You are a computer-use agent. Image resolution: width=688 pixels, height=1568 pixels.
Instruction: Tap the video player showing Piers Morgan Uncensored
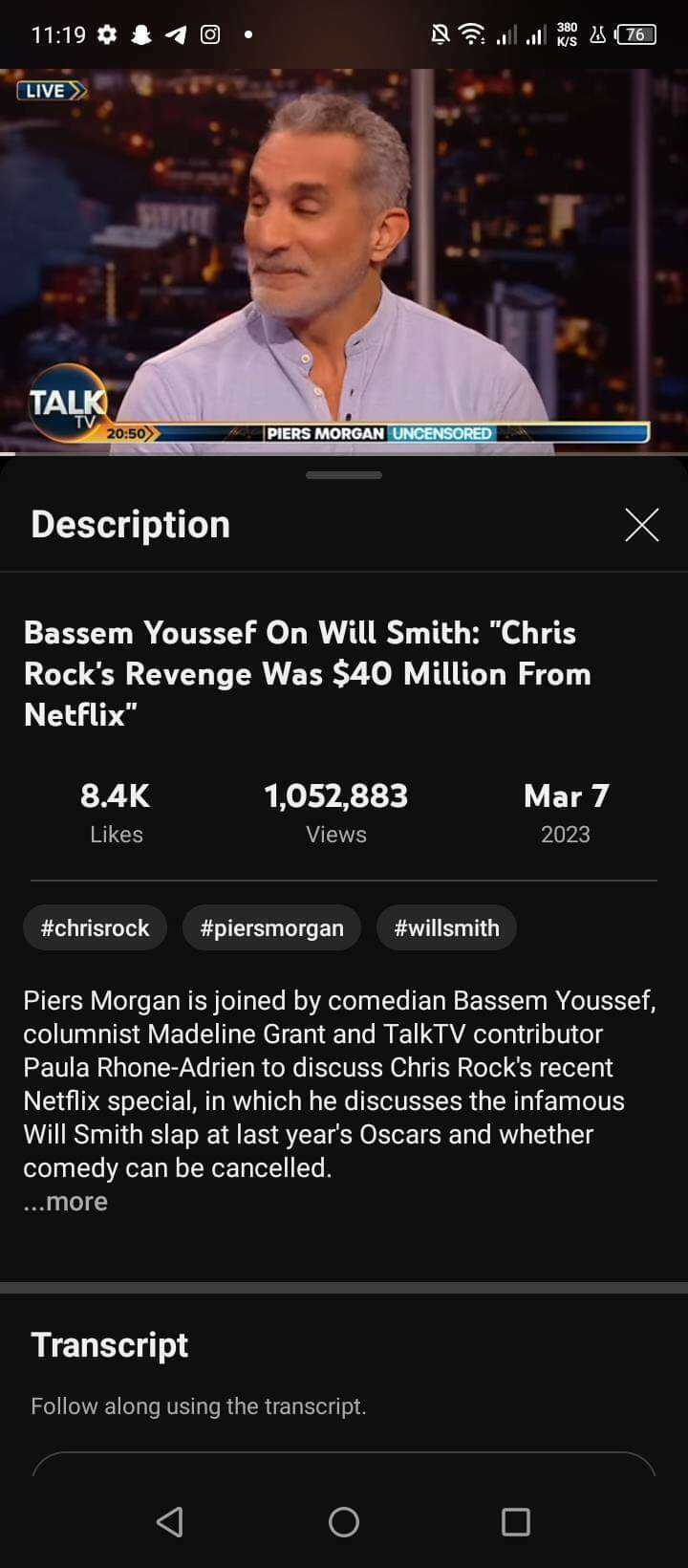(x=344, y=258)
